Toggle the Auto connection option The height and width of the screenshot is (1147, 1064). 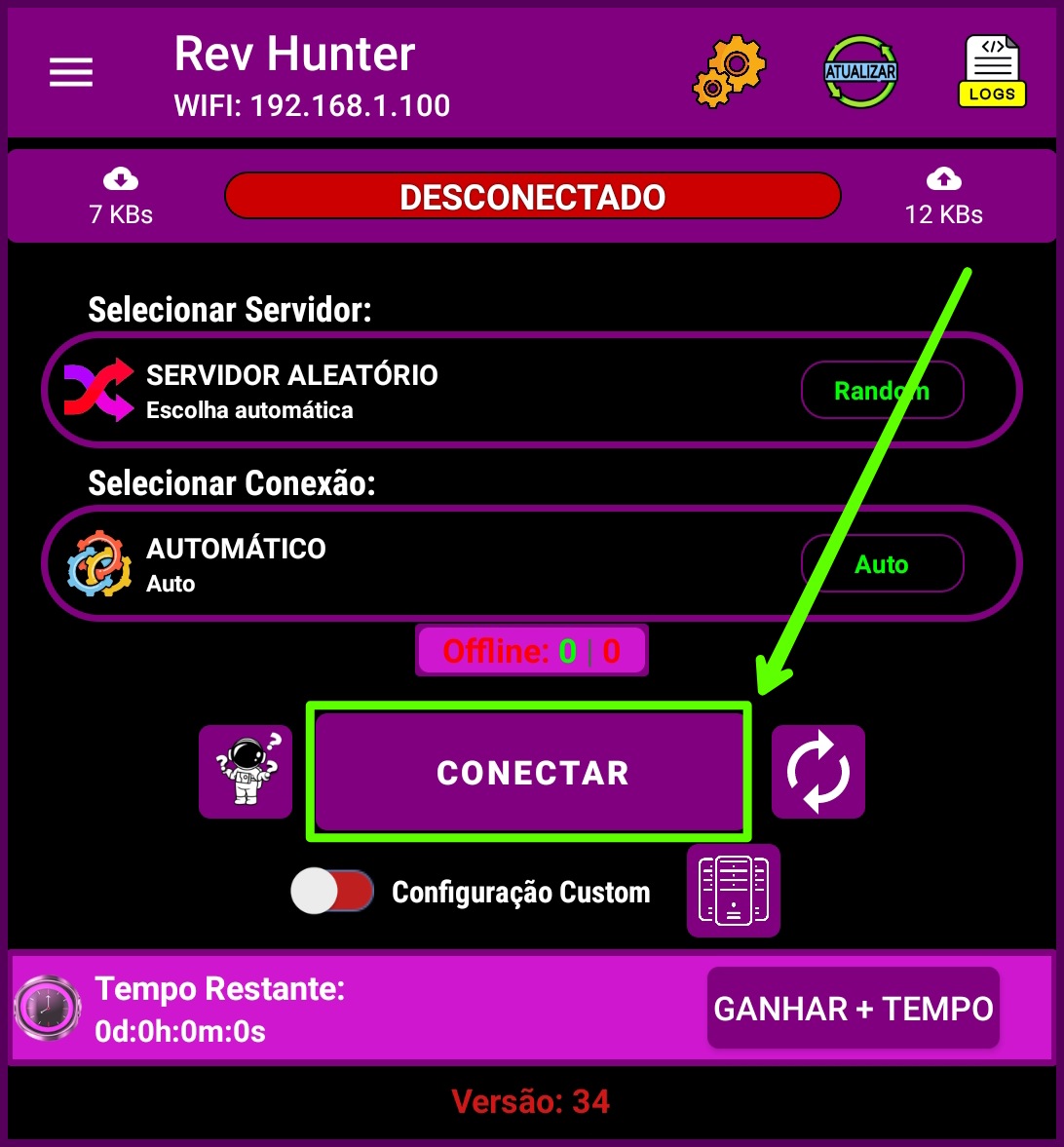(x=882, y=563)
